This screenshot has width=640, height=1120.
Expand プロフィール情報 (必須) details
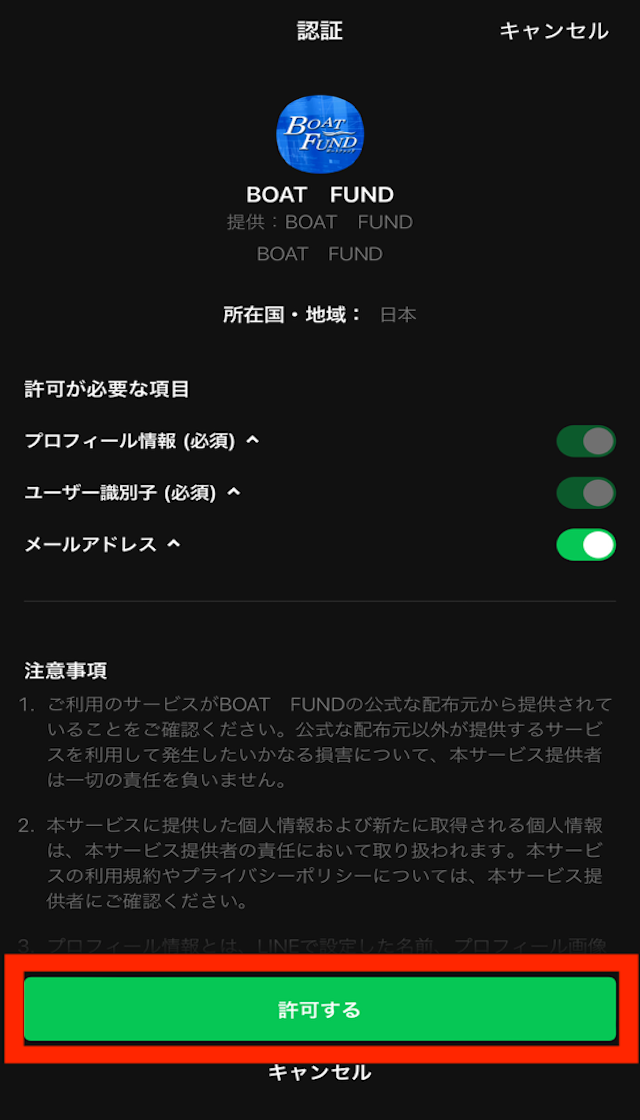click(141, 441)
